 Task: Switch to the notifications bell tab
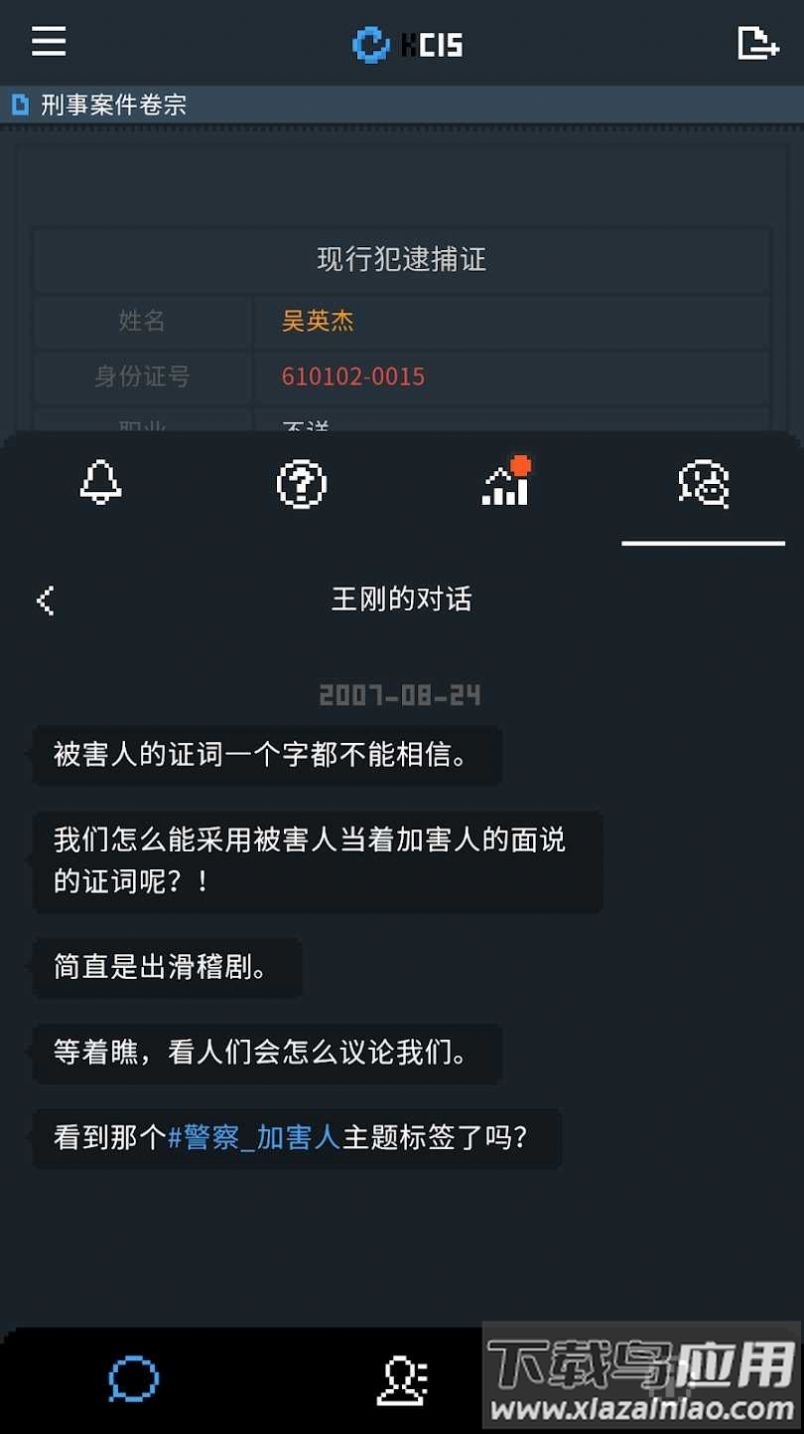point(101,485)
